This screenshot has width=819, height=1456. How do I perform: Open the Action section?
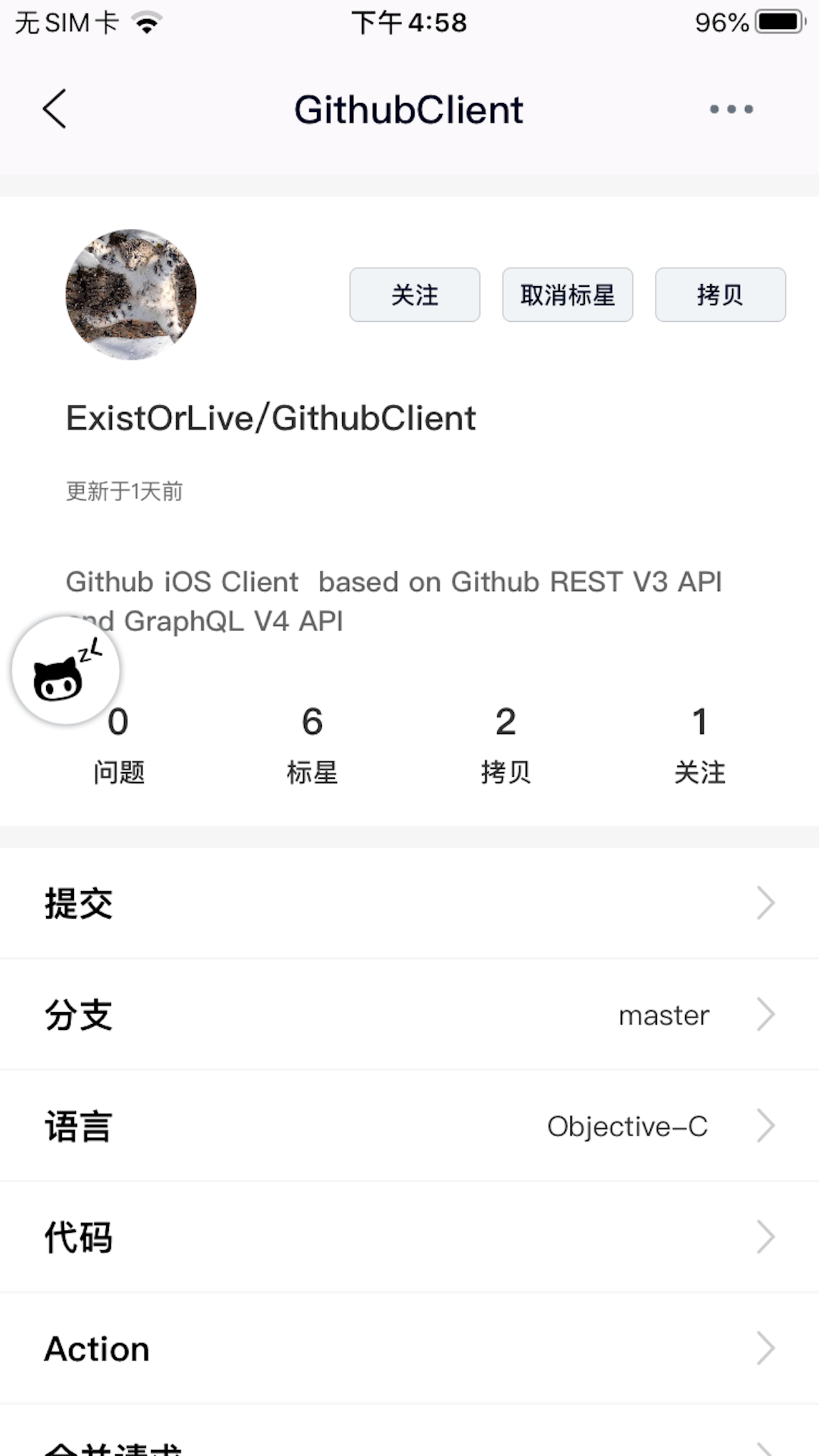coord(409,1347)
